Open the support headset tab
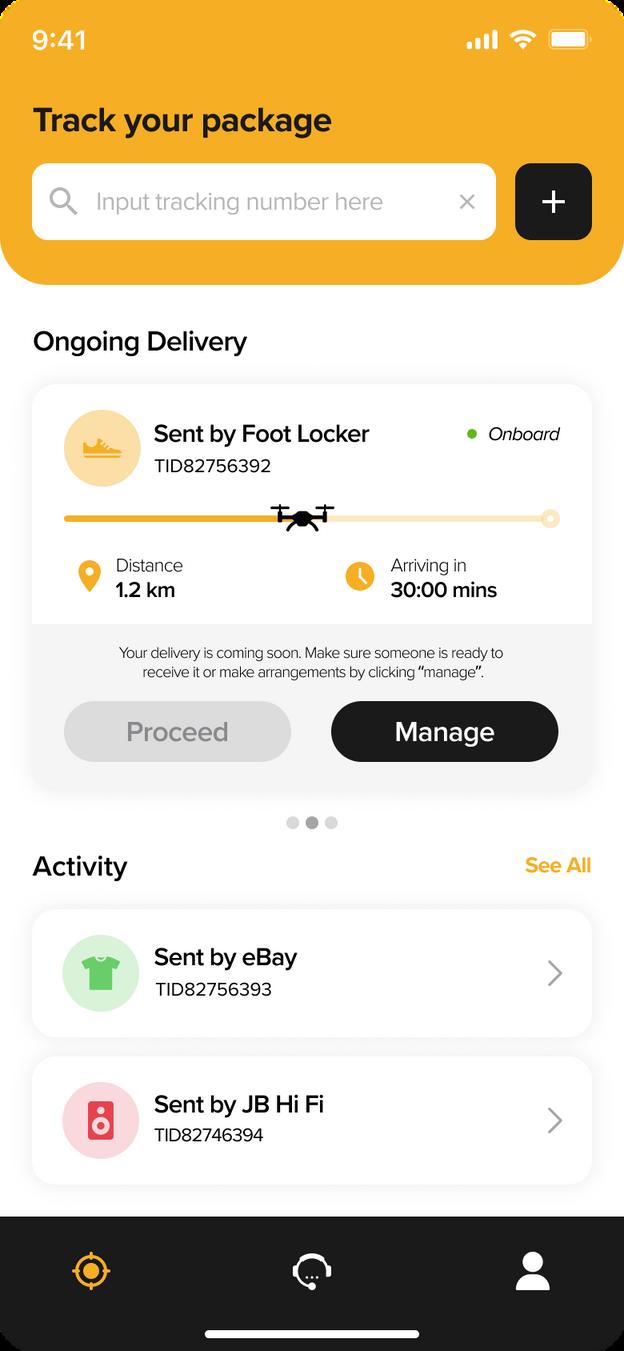 click(x=312, y=1271)
